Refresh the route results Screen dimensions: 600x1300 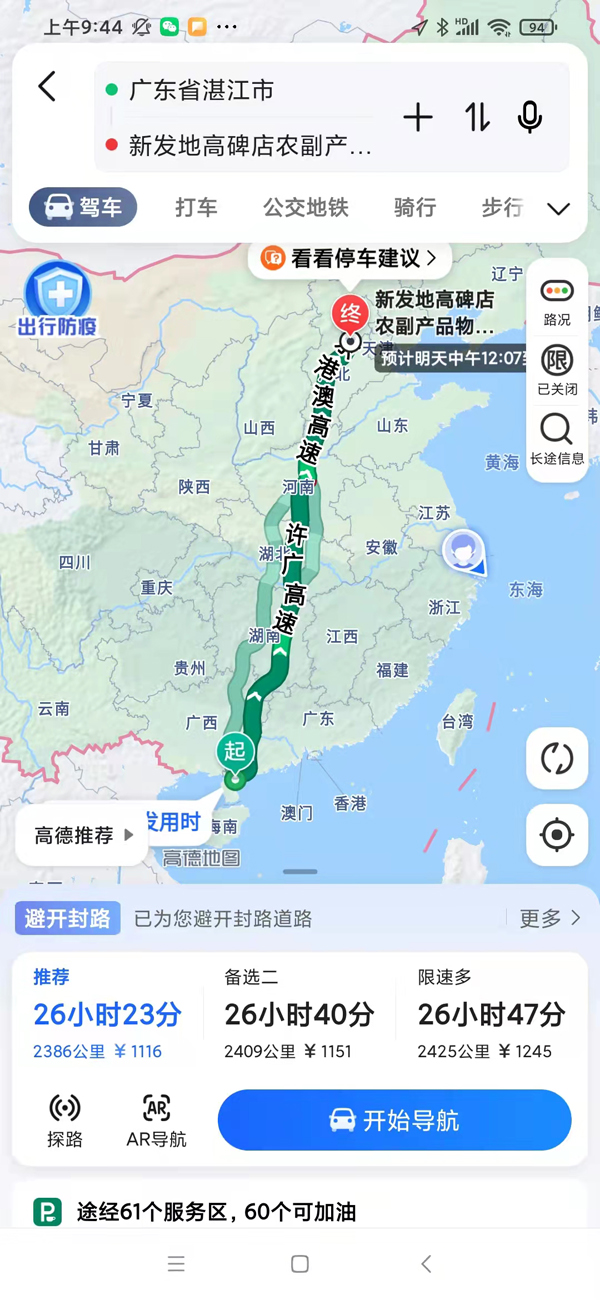557,758
